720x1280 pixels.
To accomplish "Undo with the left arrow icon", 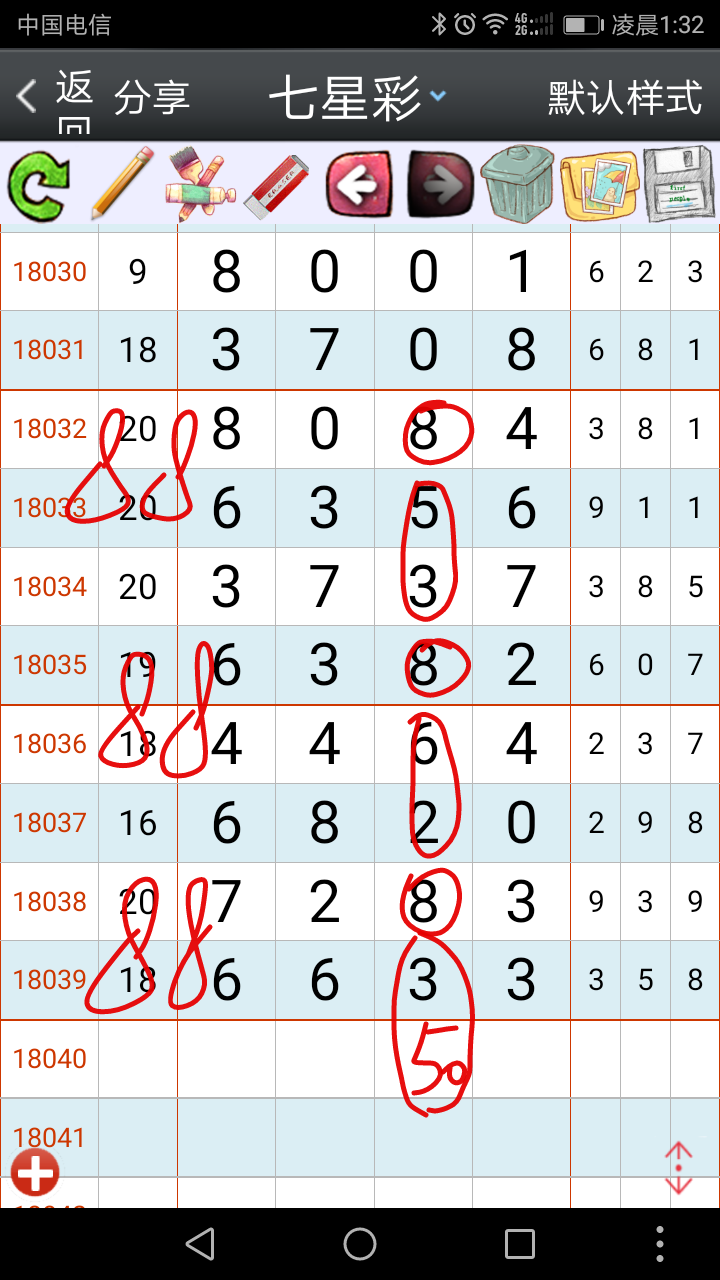I will [359, 184].
